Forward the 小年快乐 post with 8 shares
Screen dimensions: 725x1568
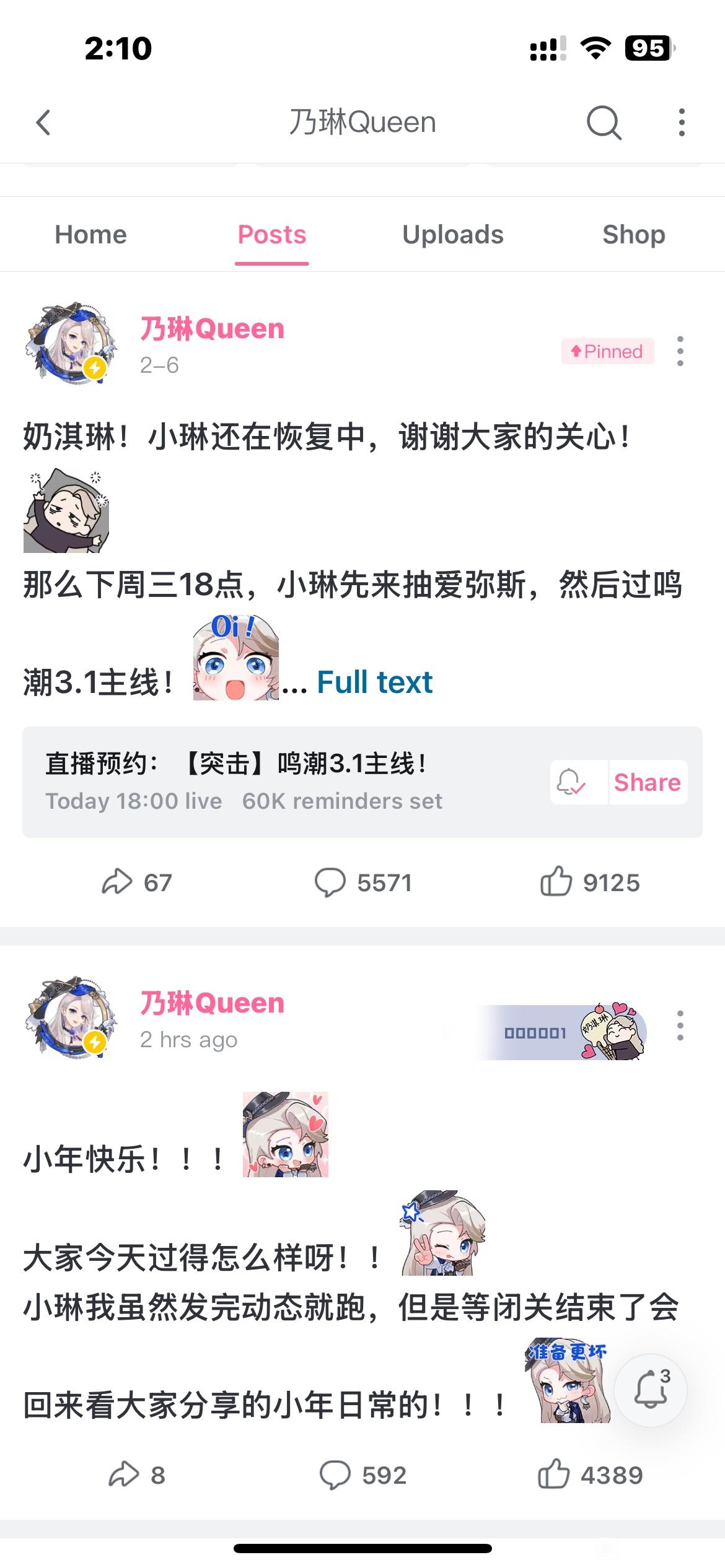136,1475
